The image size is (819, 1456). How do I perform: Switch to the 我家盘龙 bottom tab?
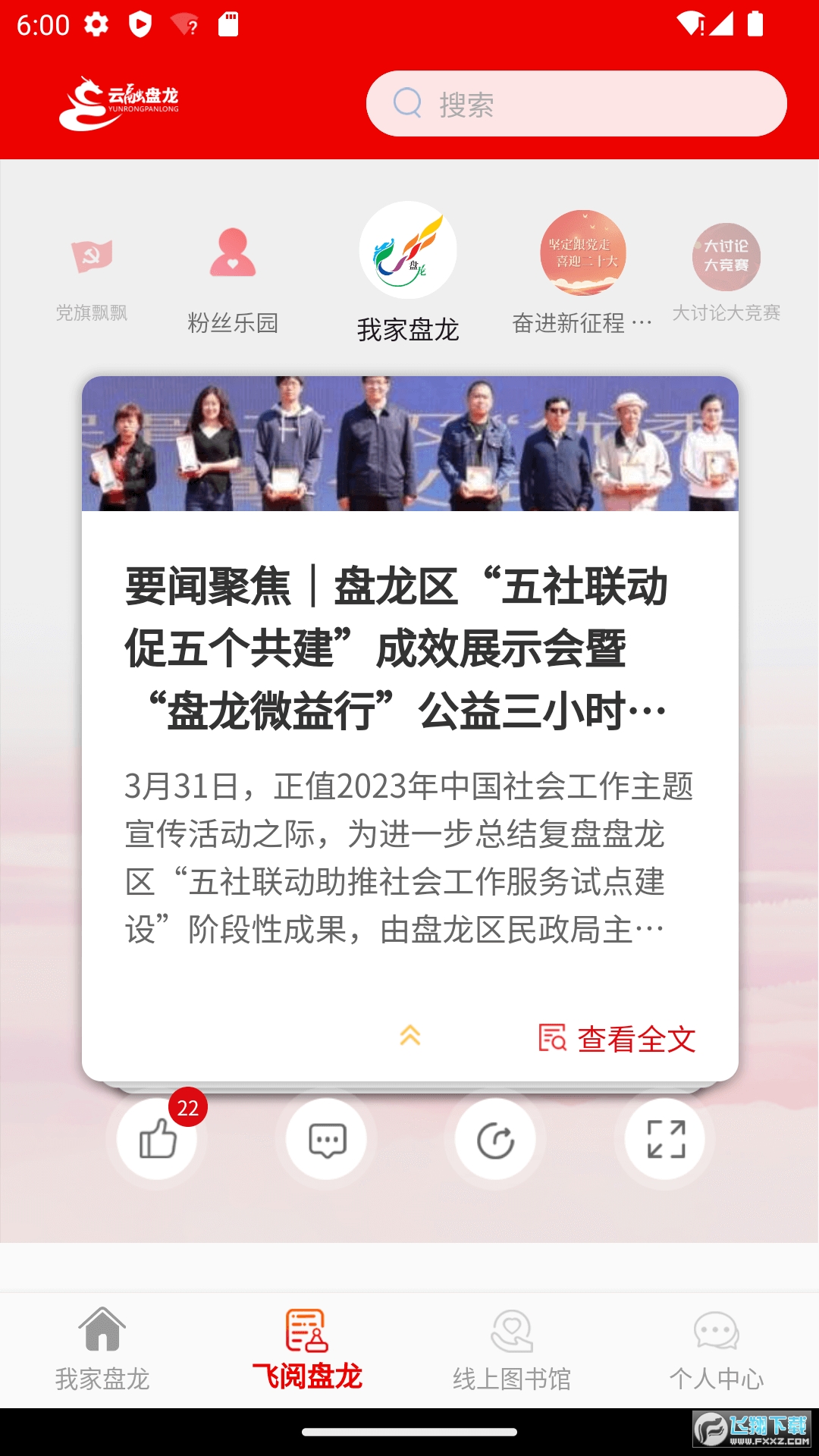click(x=102, y=1350)
